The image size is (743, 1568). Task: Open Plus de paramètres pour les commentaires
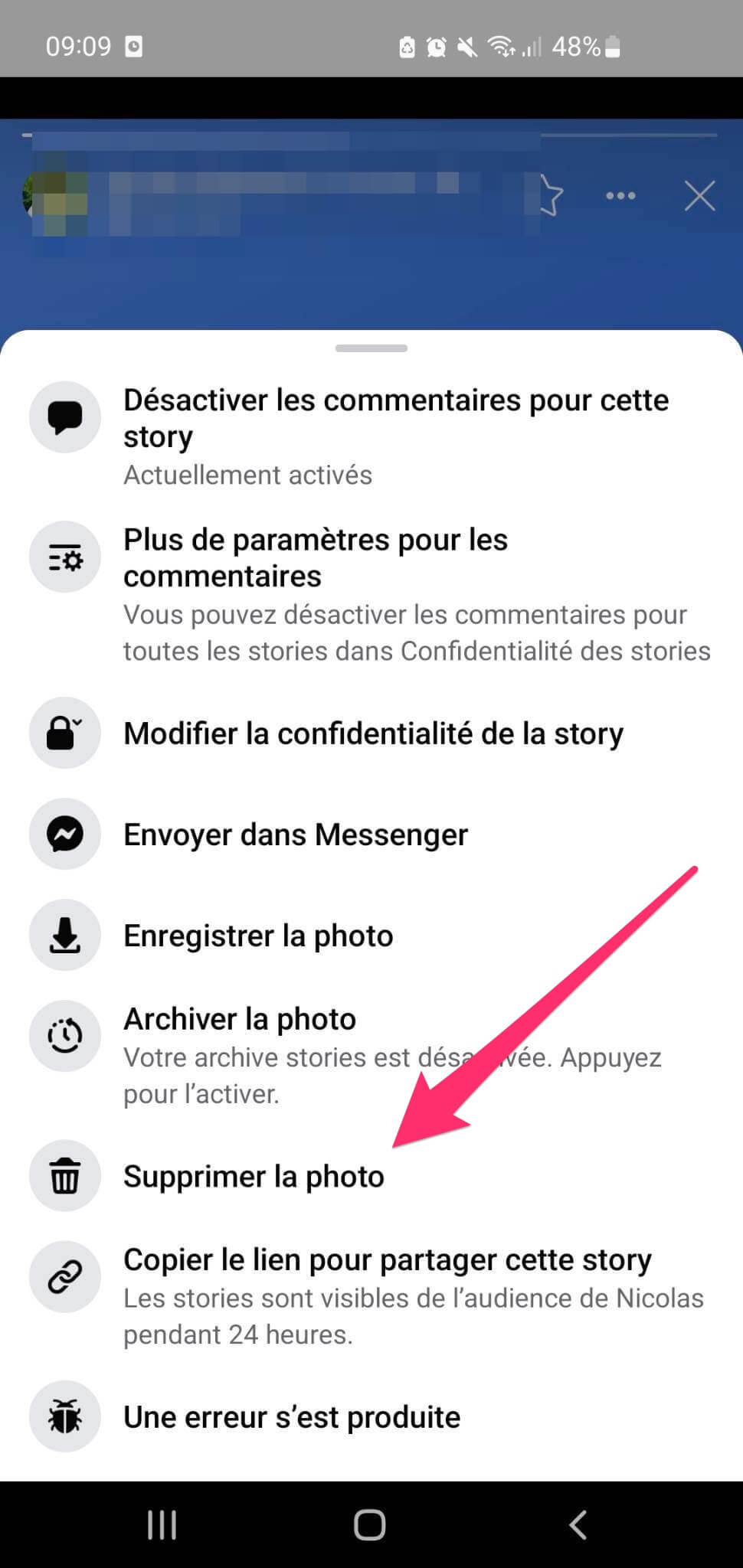[315, 557]
